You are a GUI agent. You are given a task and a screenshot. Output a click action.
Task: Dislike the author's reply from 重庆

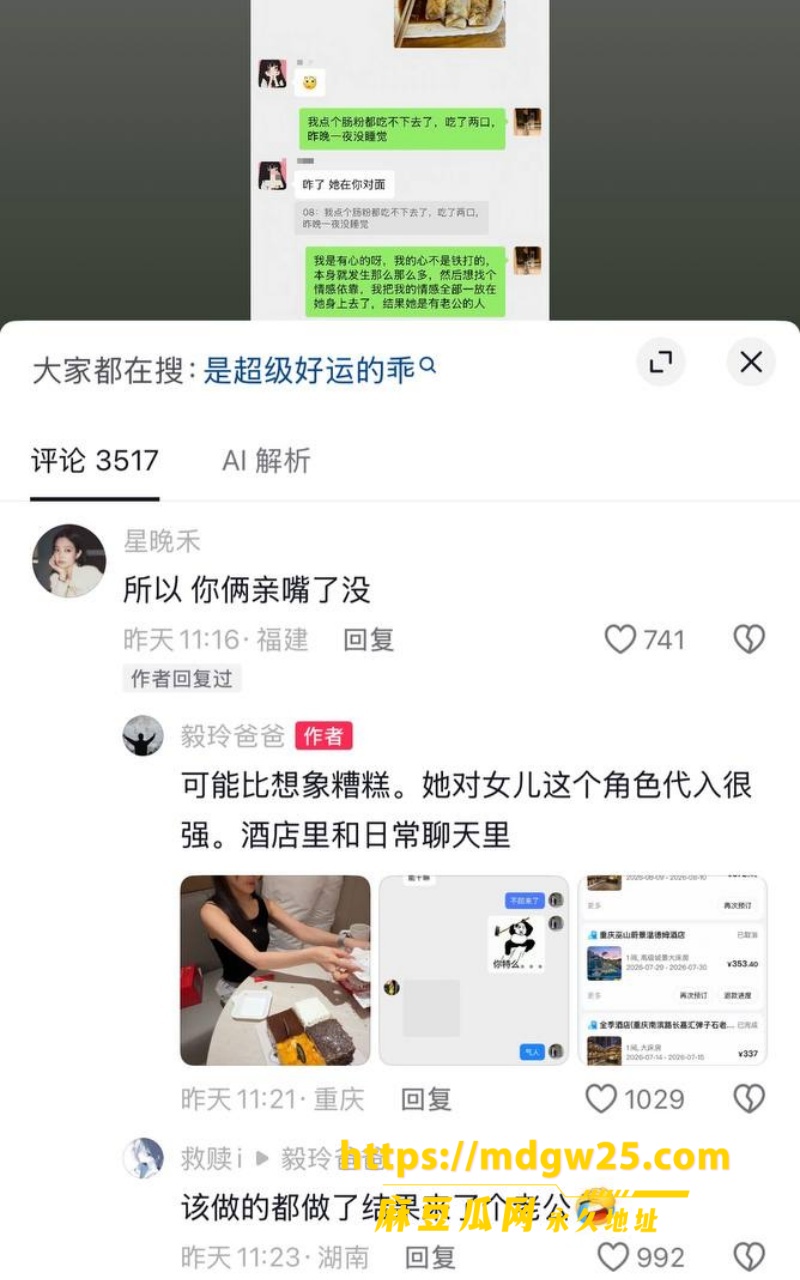click(749, 1099)
